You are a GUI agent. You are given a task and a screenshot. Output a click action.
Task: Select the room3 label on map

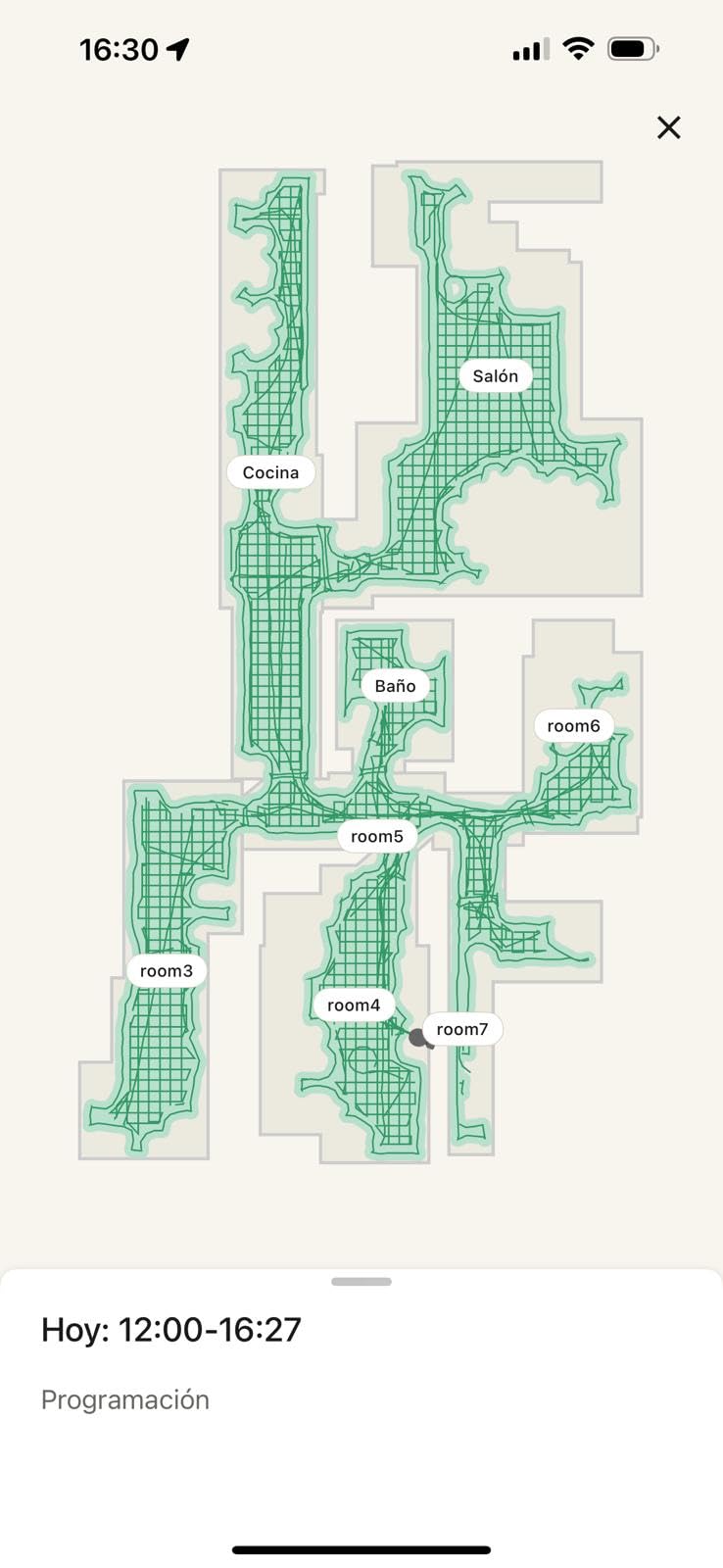pyautogui.click(x=167, y=971)
